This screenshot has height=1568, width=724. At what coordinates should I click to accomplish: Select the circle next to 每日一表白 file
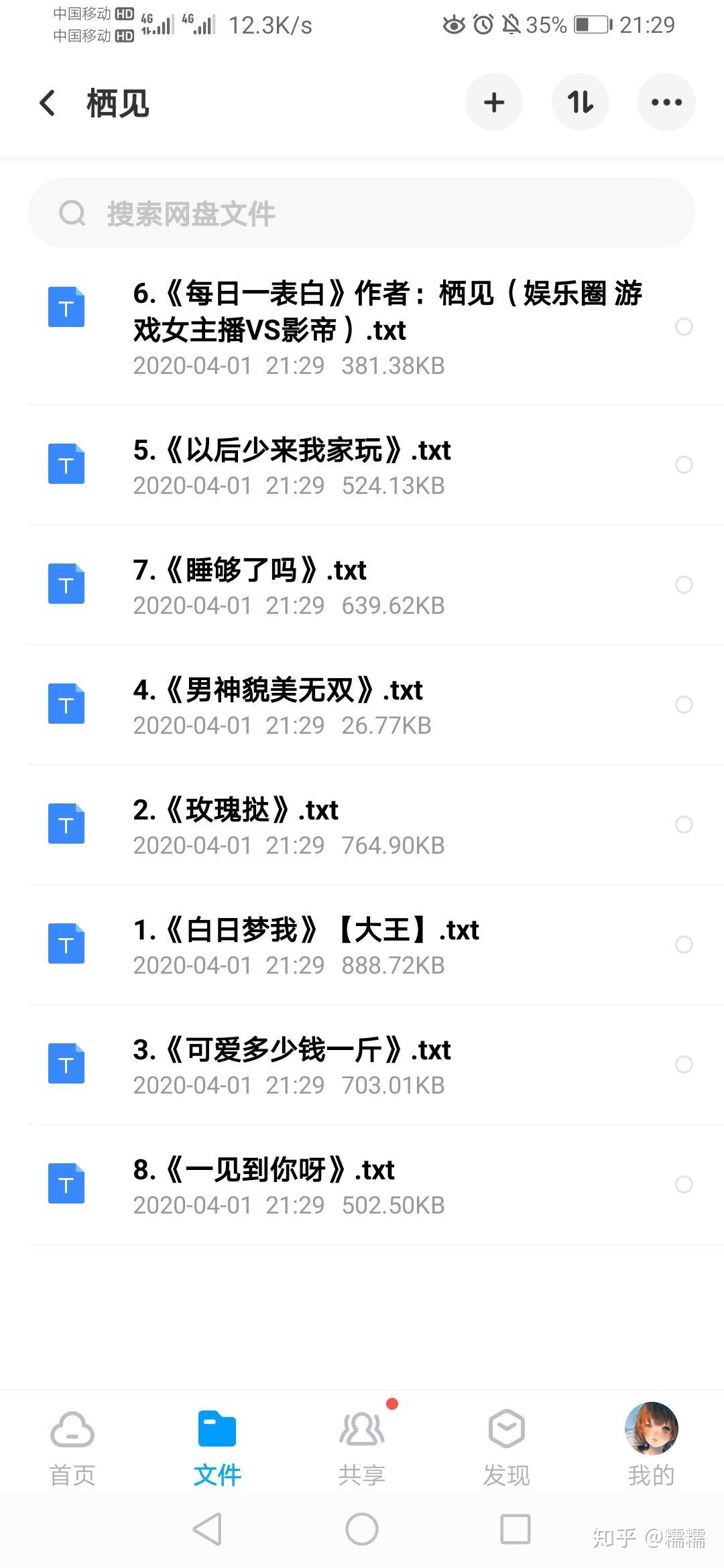[684, 327]
